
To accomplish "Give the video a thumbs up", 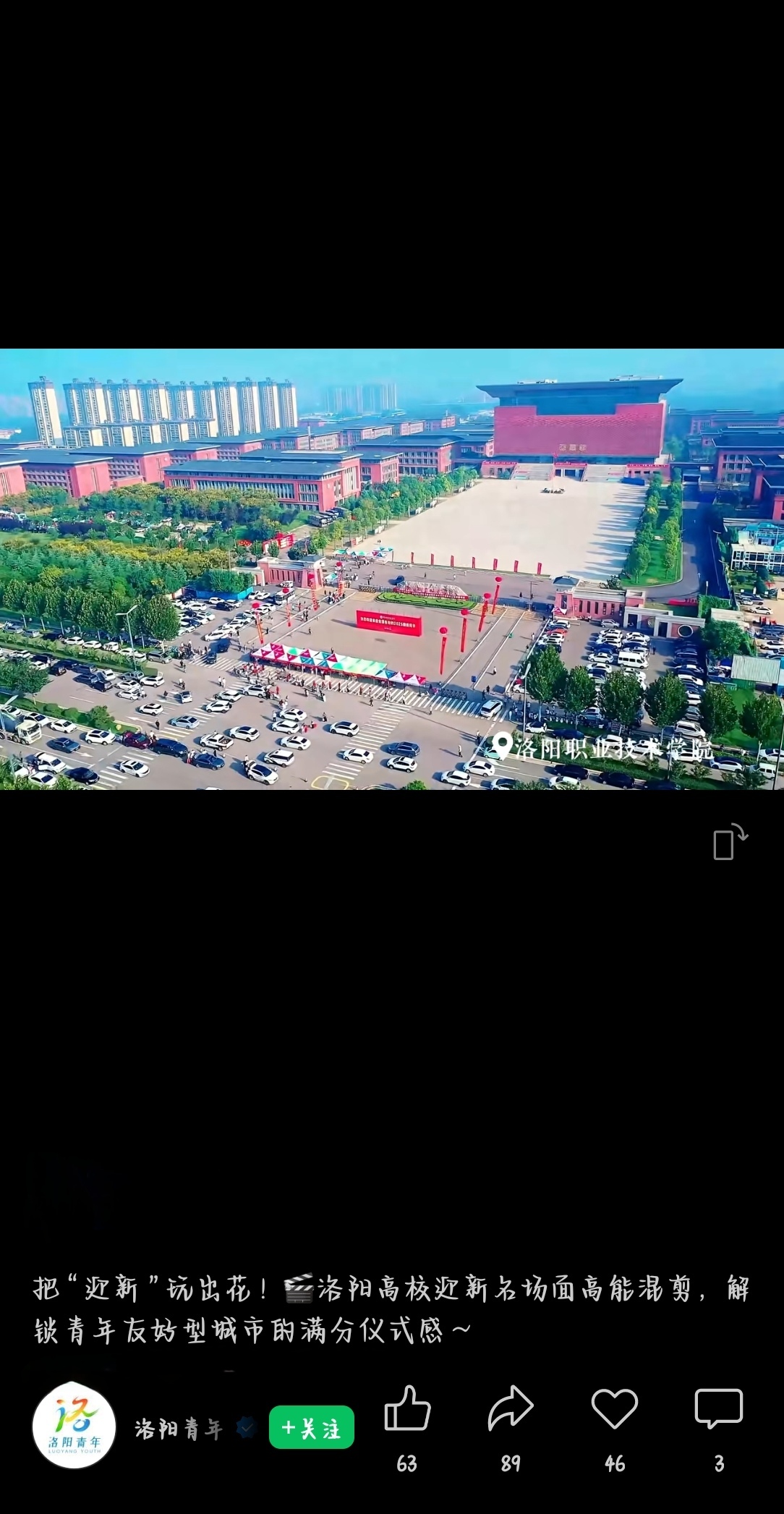I will point(407,1408).
